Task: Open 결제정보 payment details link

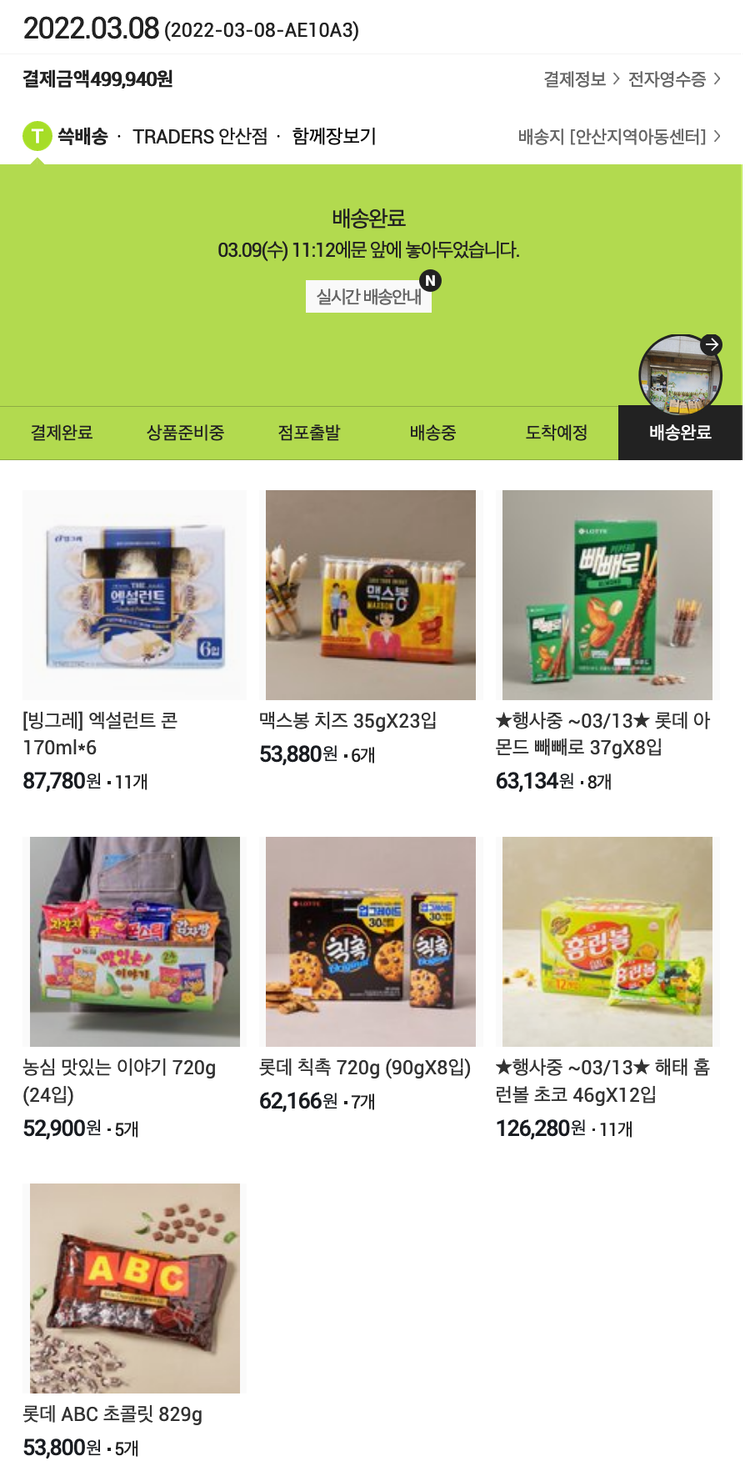Action: (x=581, y=79)
